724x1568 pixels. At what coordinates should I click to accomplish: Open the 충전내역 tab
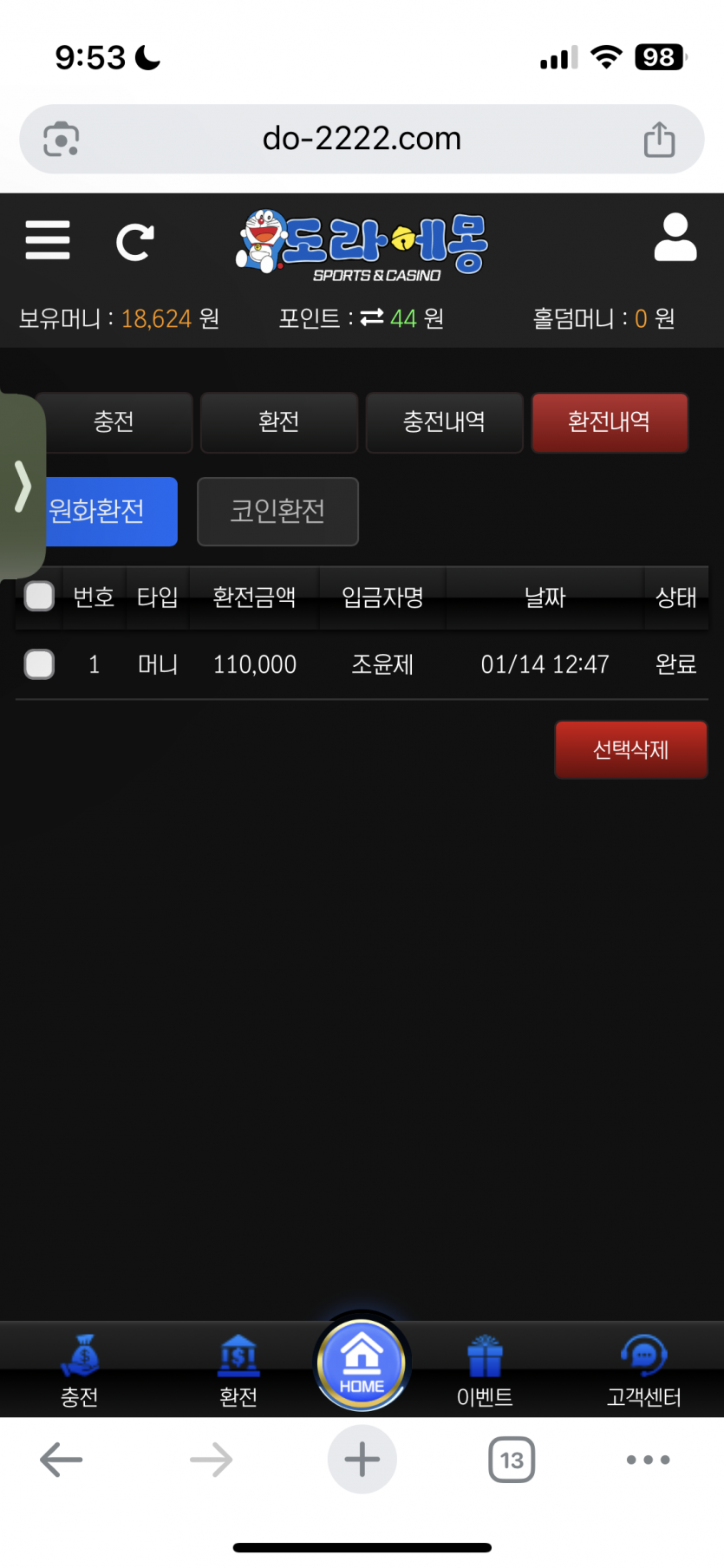tap(444, 422)
